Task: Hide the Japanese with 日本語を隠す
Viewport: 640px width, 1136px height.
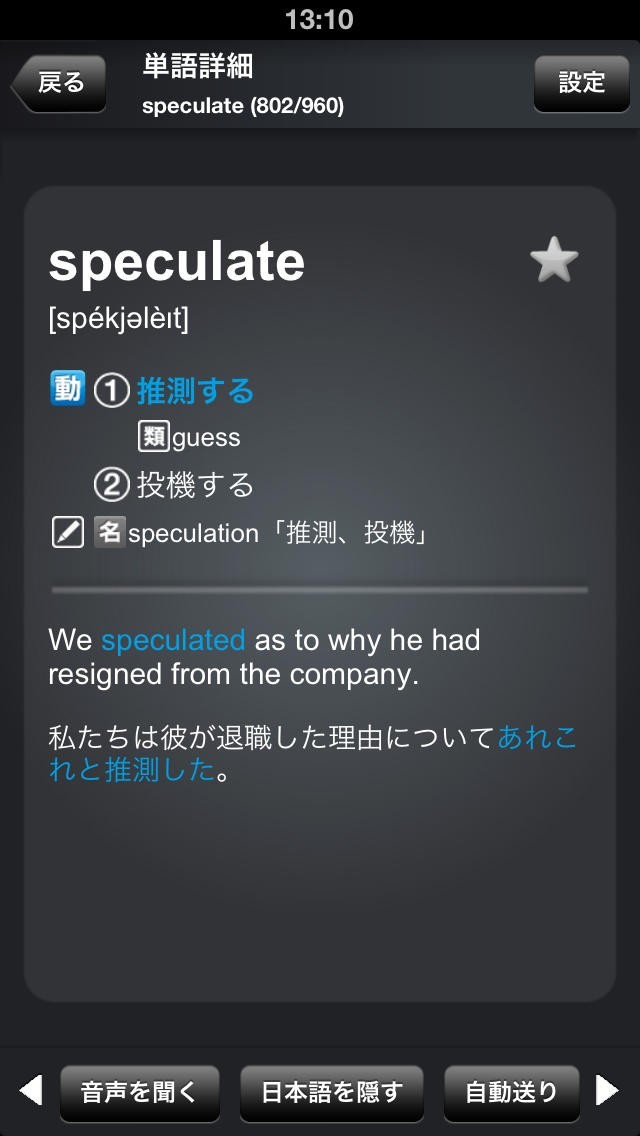Action: [x=331, y=1092]
